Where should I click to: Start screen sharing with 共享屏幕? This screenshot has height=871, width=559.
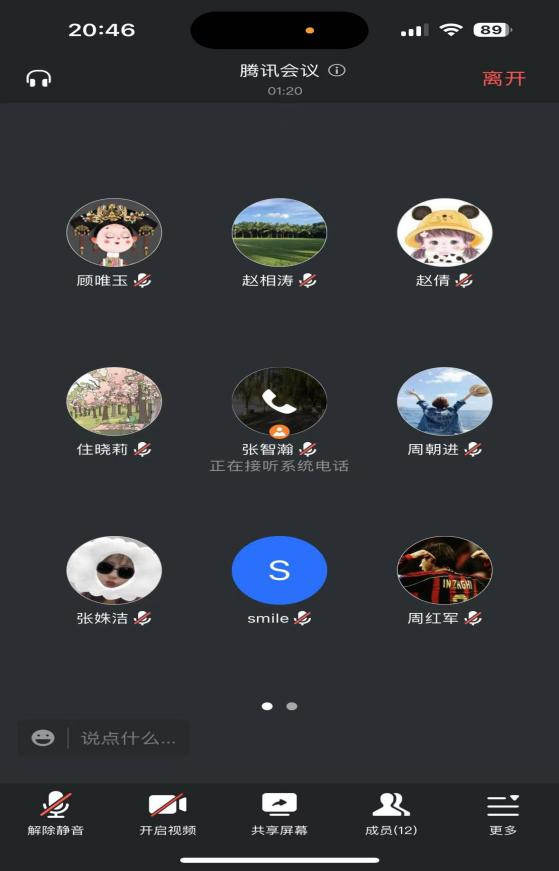(x=279, y=814)
